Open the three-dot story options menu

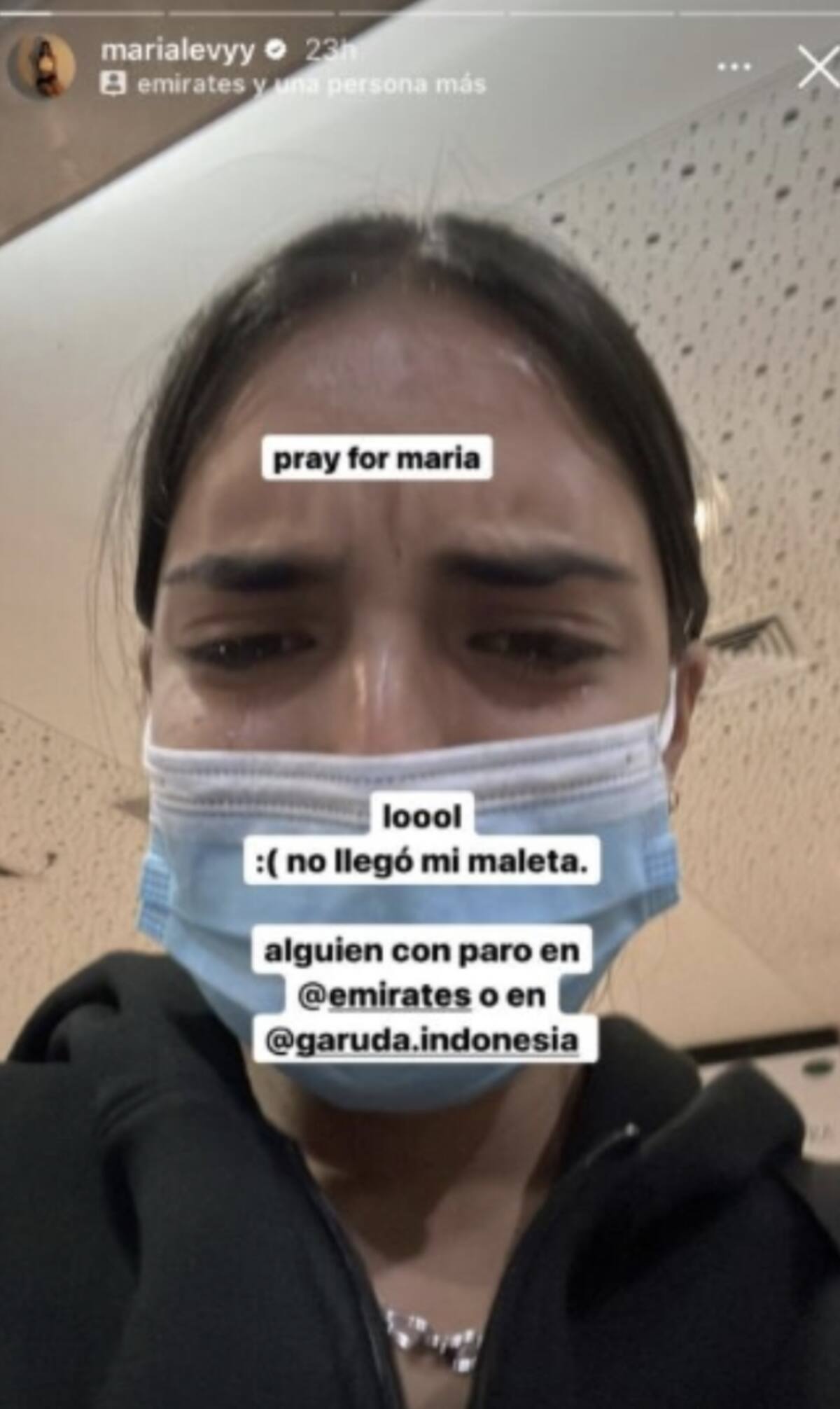coord(735,67)
